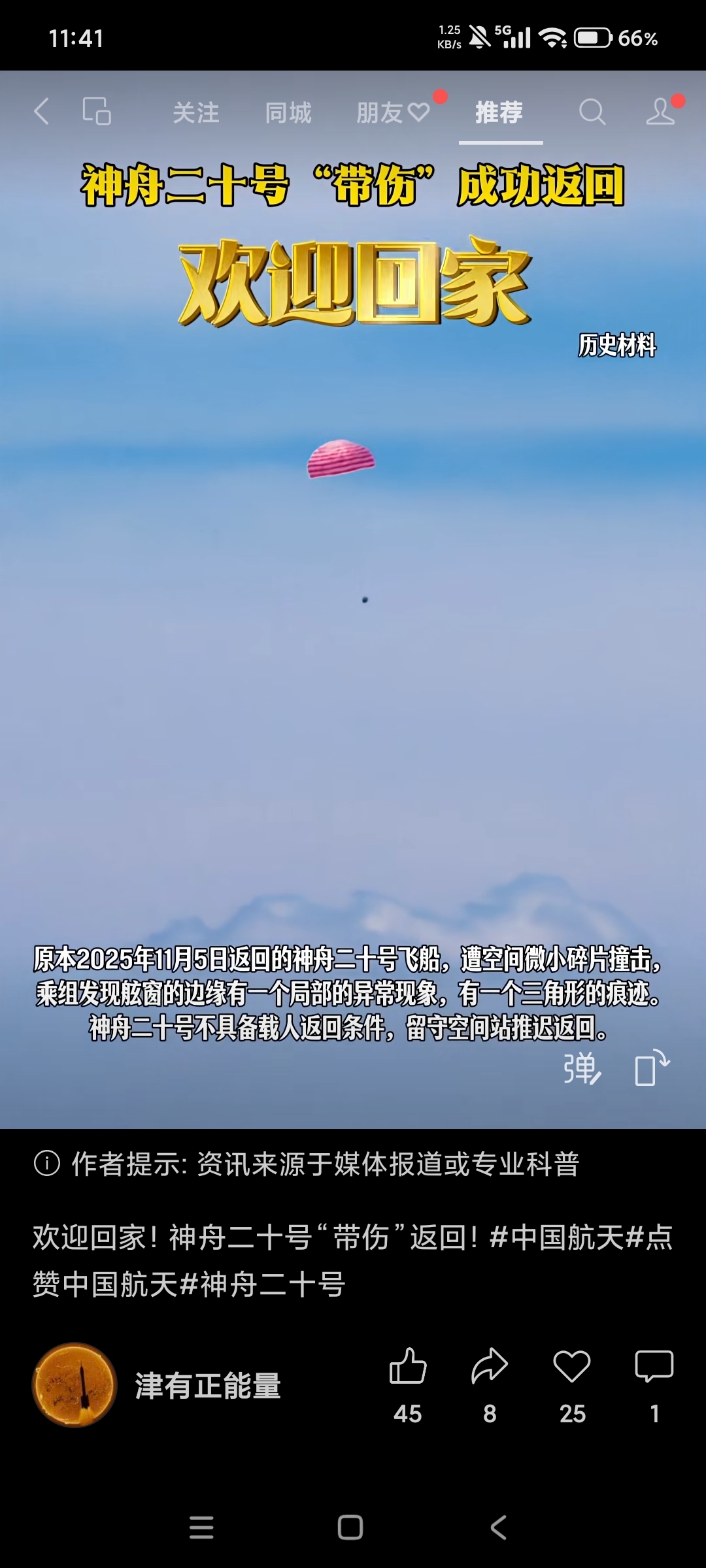Image resolution: width=706 pixels, height=1568 pixels.
Task: Open the multi-window icon beside back arrow
Action: [x=97, y=112]
